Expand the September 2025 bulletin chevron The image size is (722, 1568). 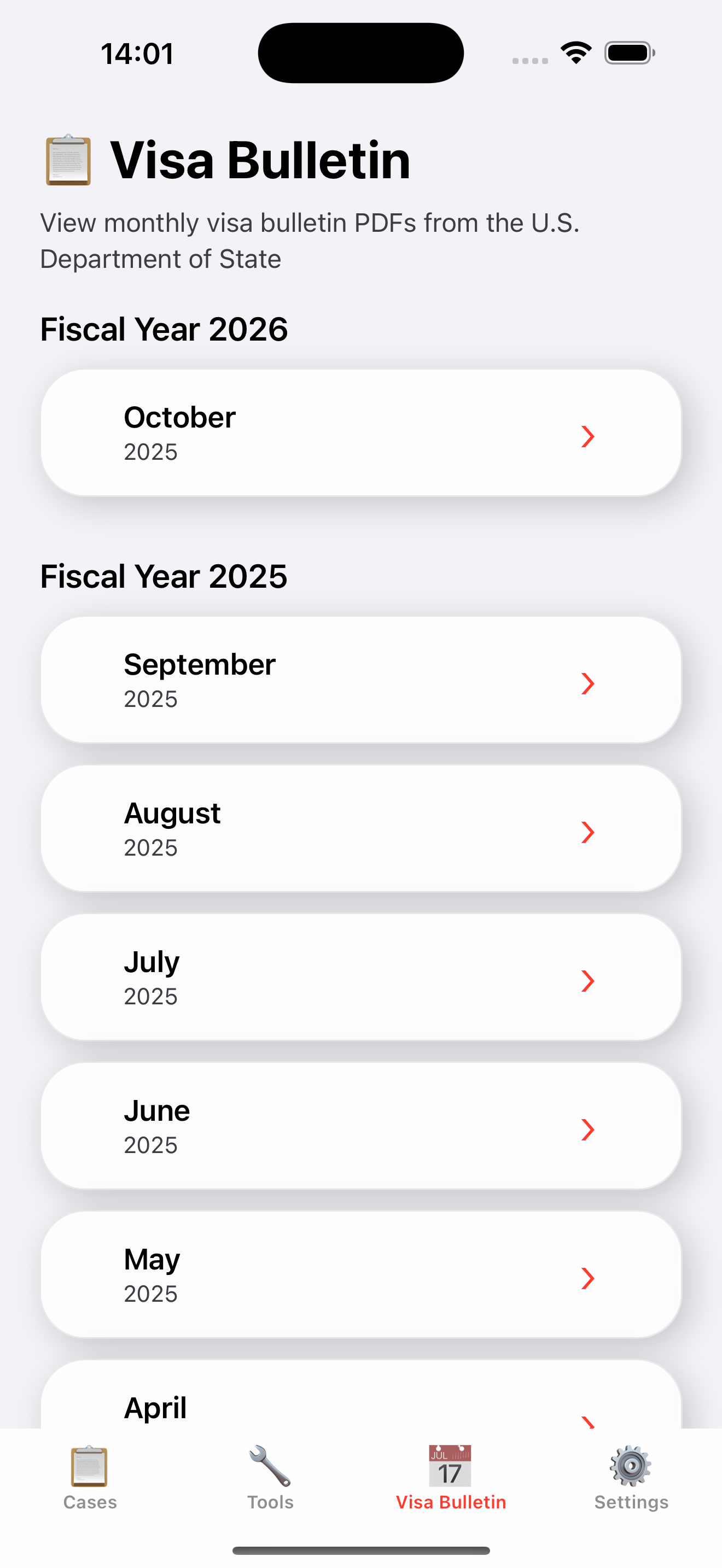click(x=587, y=683)
